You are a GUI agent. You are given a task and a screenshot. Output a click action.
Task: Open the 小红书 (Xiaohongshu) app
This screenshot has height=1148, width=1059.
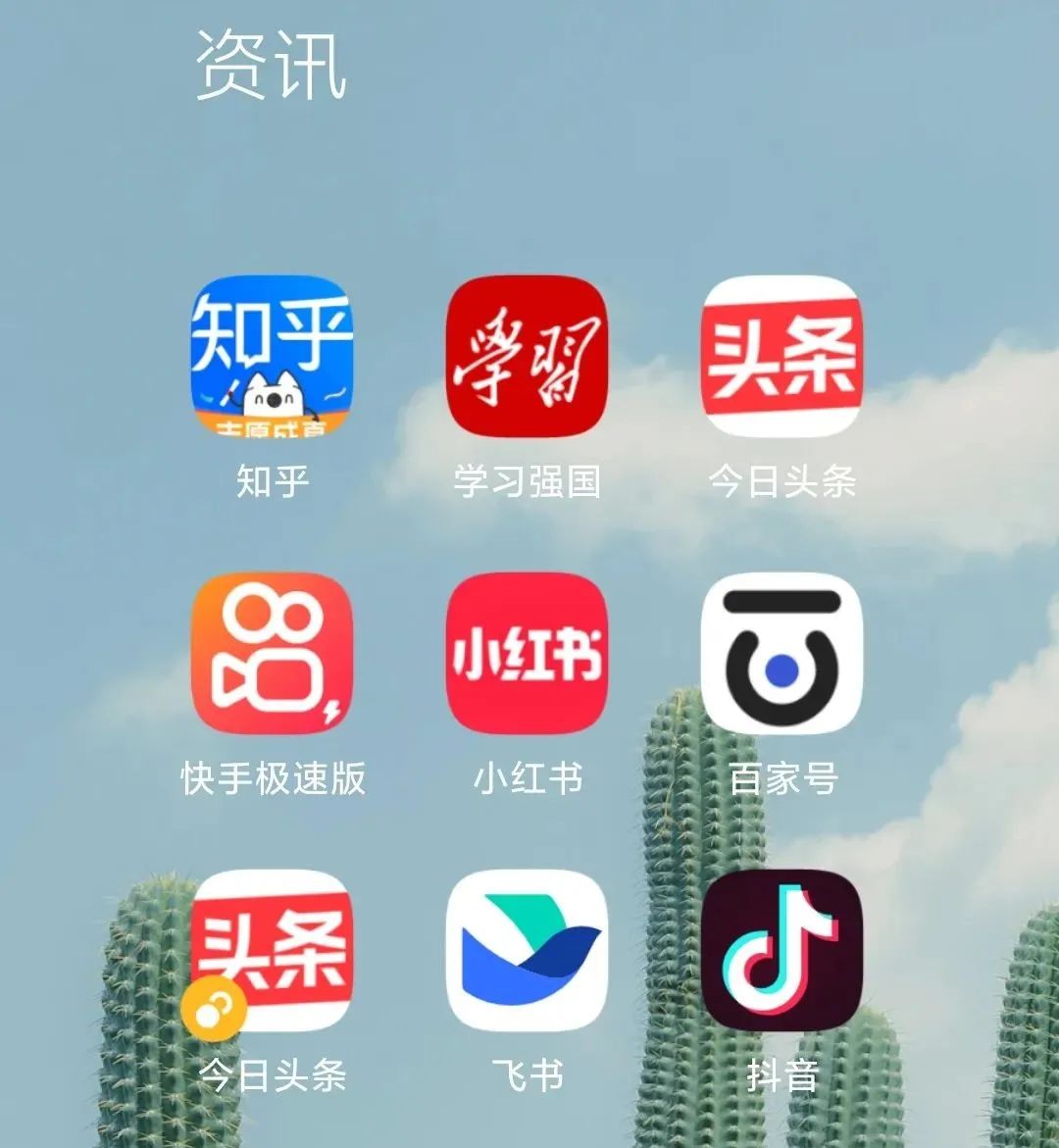pyautogui.click(x=527, y=655)
